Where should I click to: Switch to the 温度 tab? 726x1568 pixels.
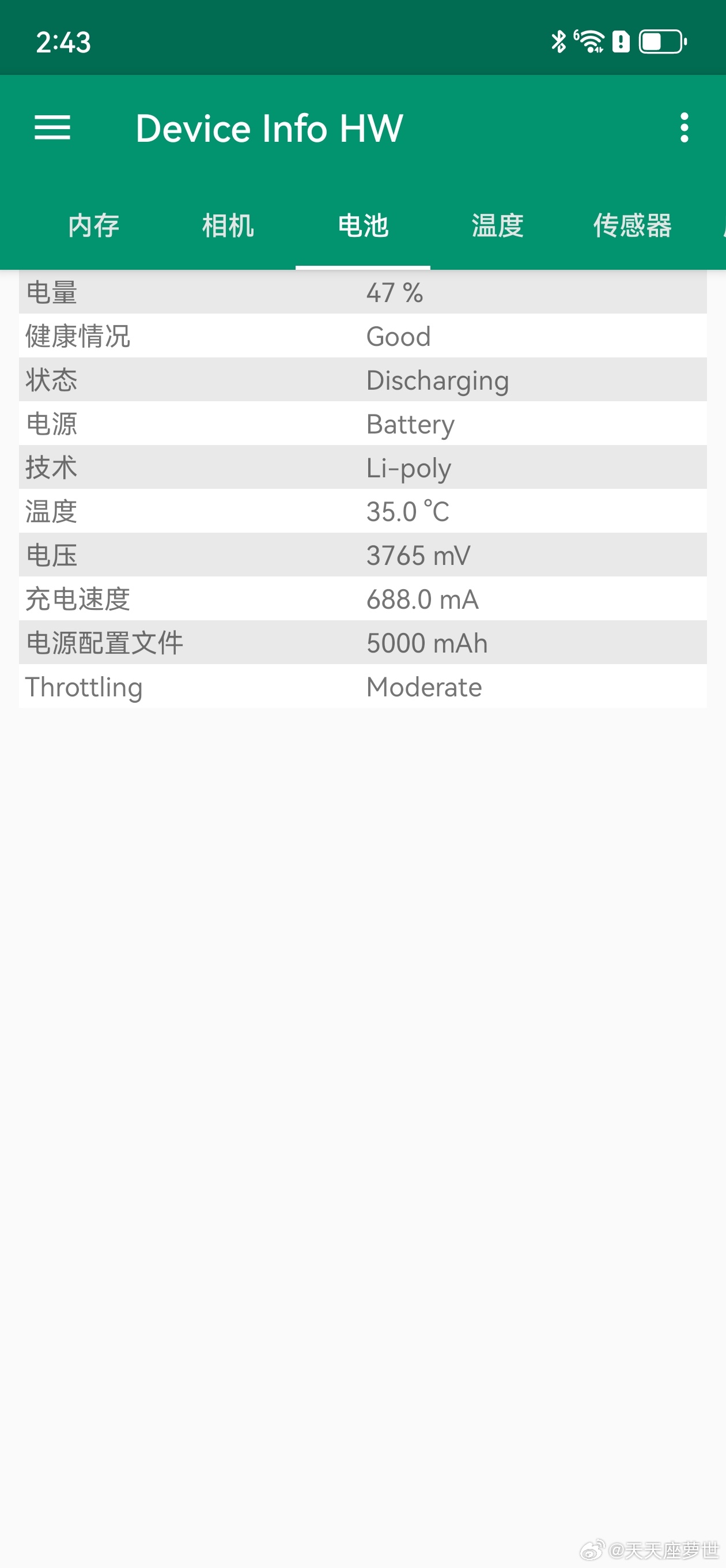point(497,226)
